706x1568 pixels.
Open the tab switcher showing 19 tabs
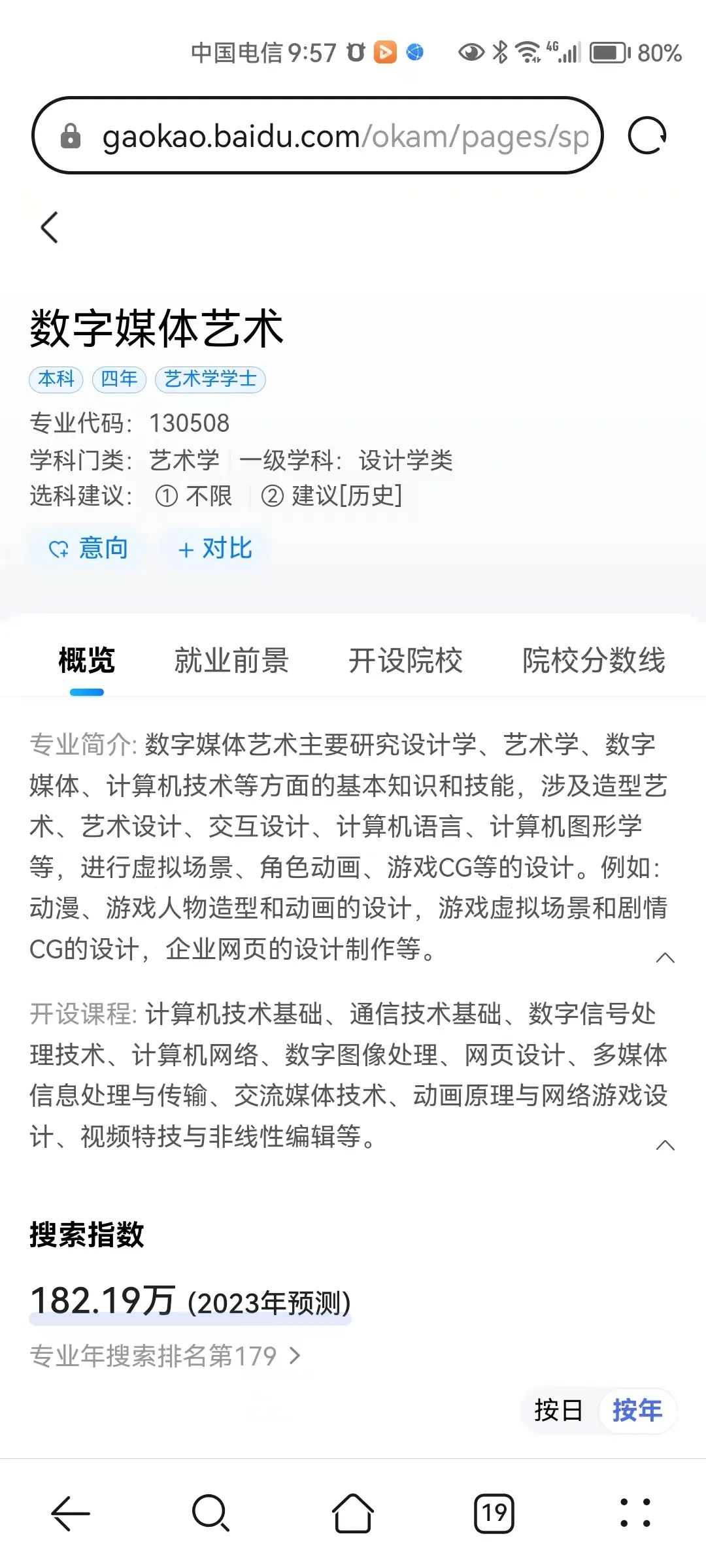click(494, 1513)
